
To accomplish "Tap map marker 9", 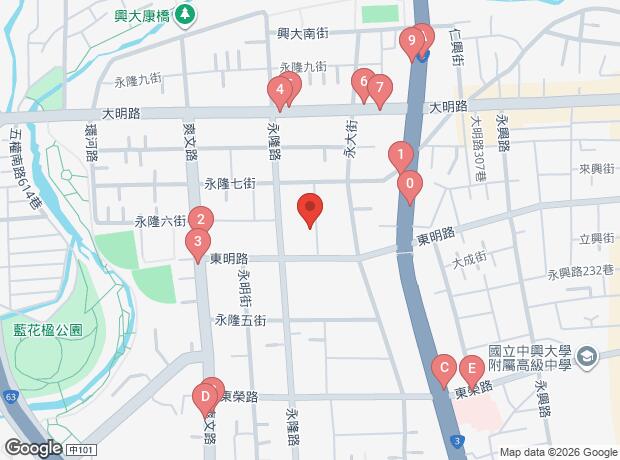I will point(409,42).
